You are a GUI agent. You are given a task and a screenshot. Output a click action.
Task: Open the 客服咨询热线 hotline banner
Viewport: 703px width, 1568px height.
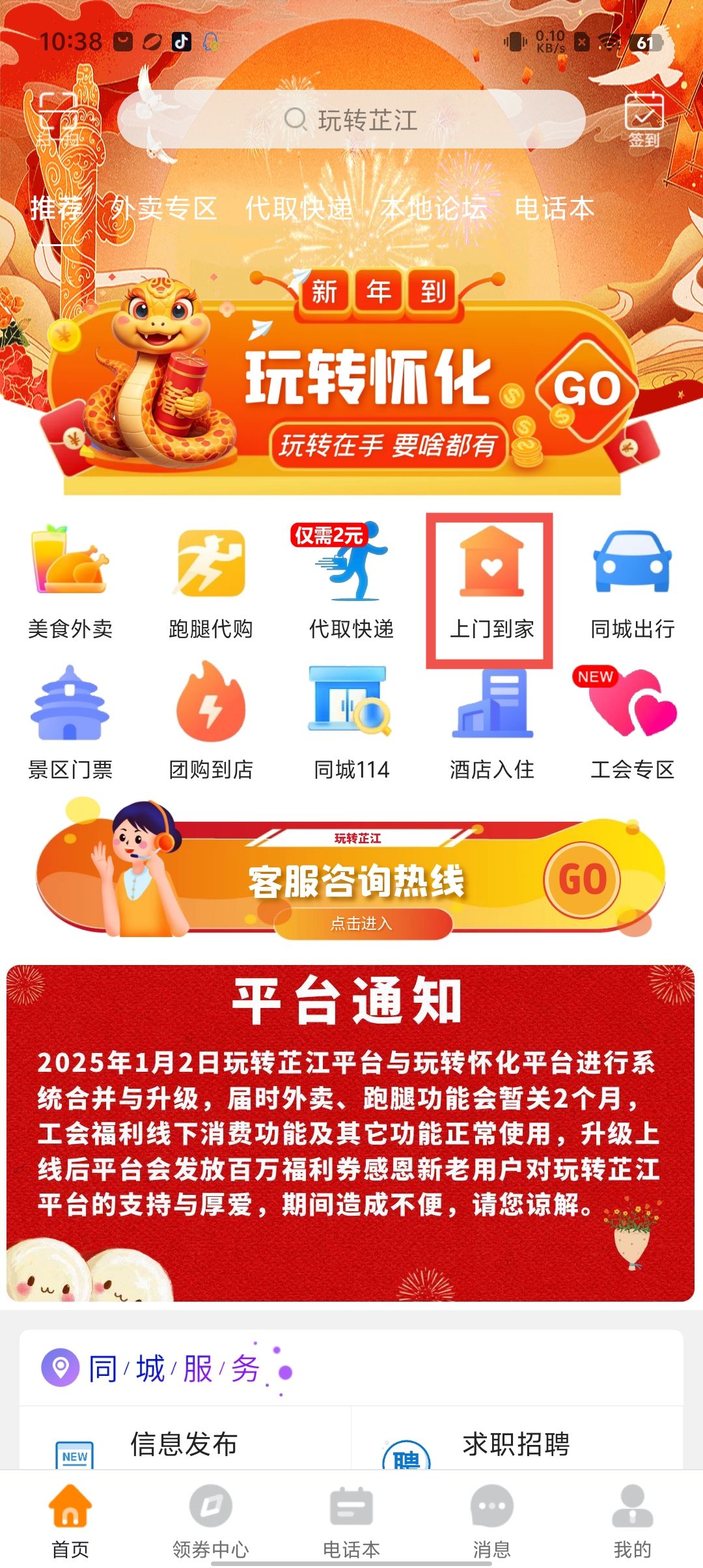[x=351, y=879]
